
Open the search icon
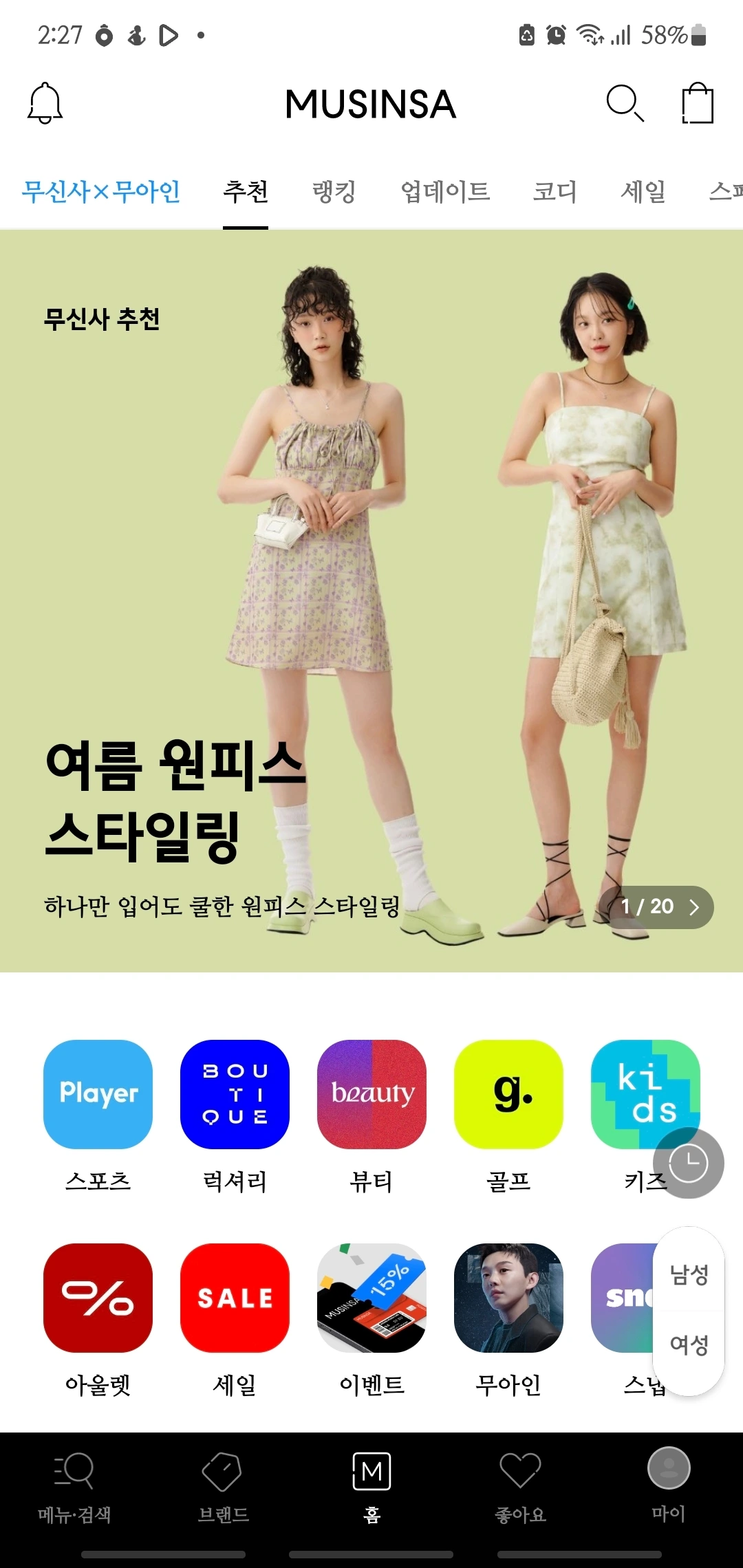[625, 104]
